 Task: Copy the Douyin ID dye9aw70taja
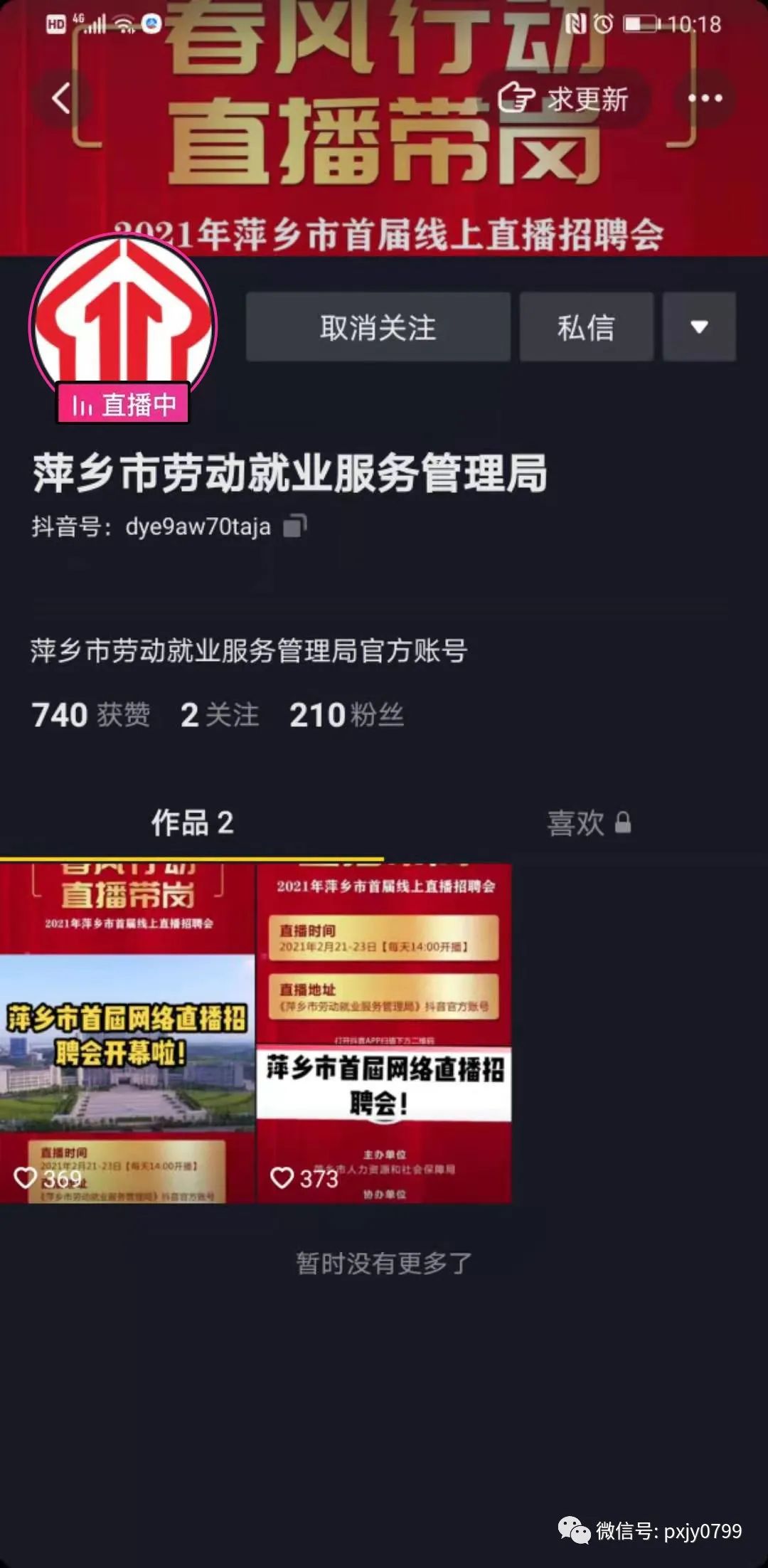[294, 526]
